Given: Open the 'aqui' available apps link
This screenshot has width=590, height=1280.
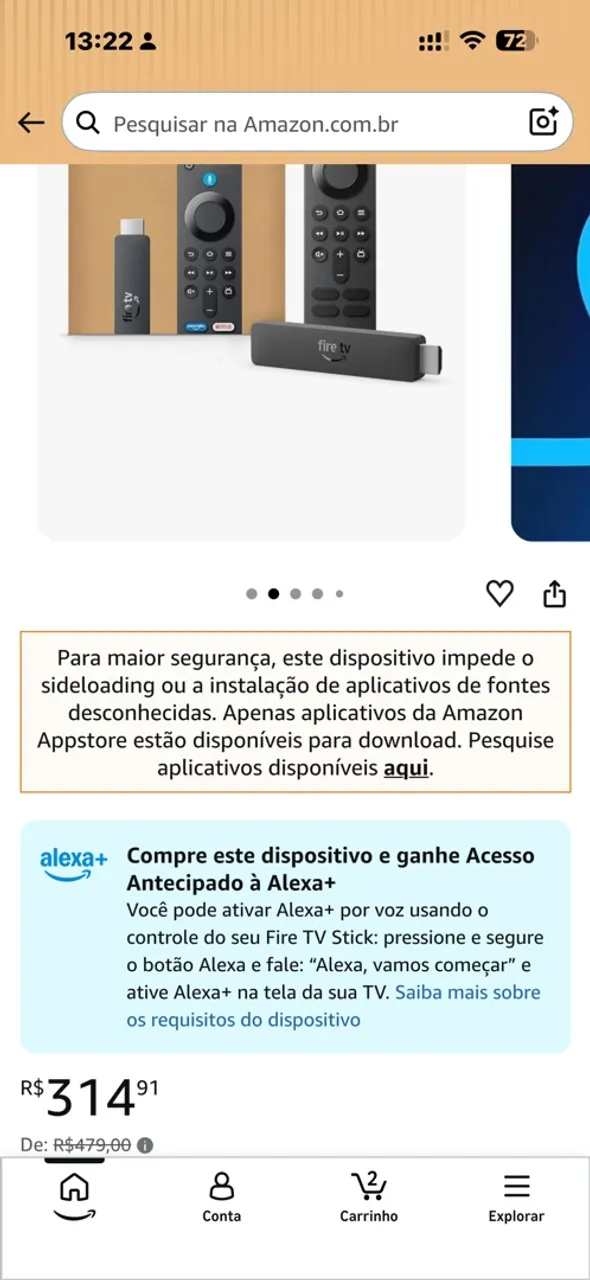Looking at the screenshot, I should (406, 769).
